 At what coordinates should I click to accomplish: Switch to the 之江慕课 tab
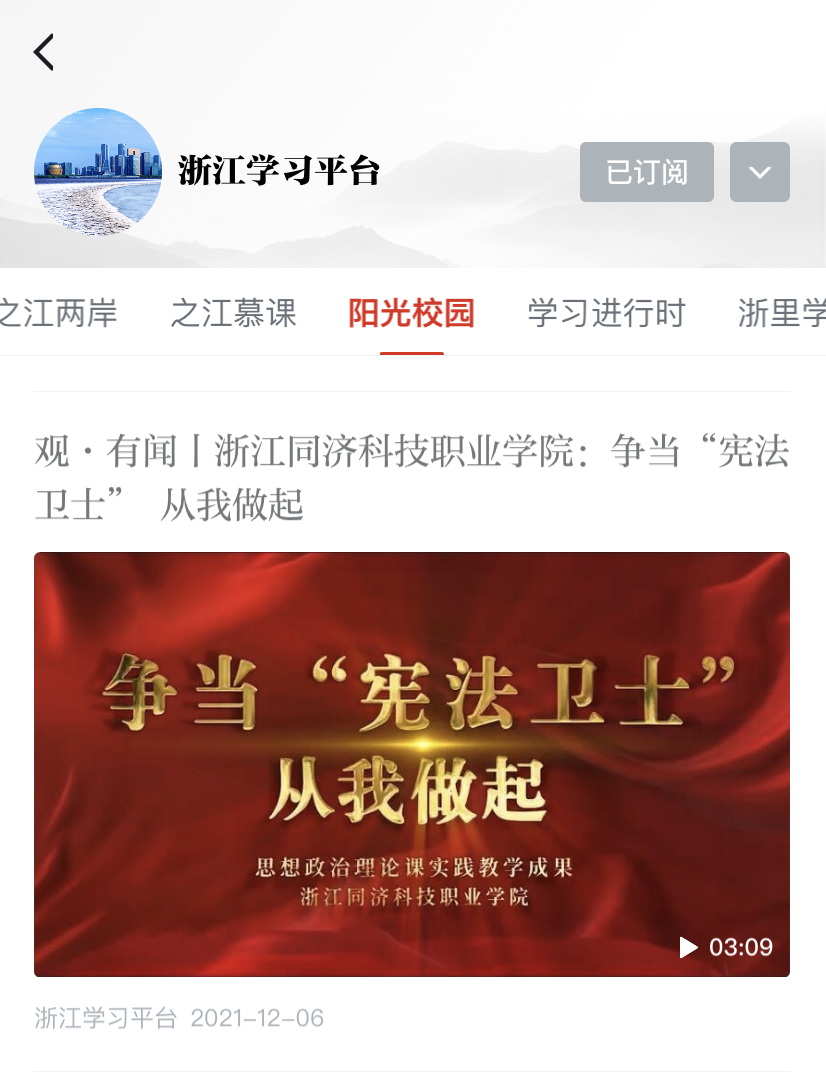coord(233,313)
